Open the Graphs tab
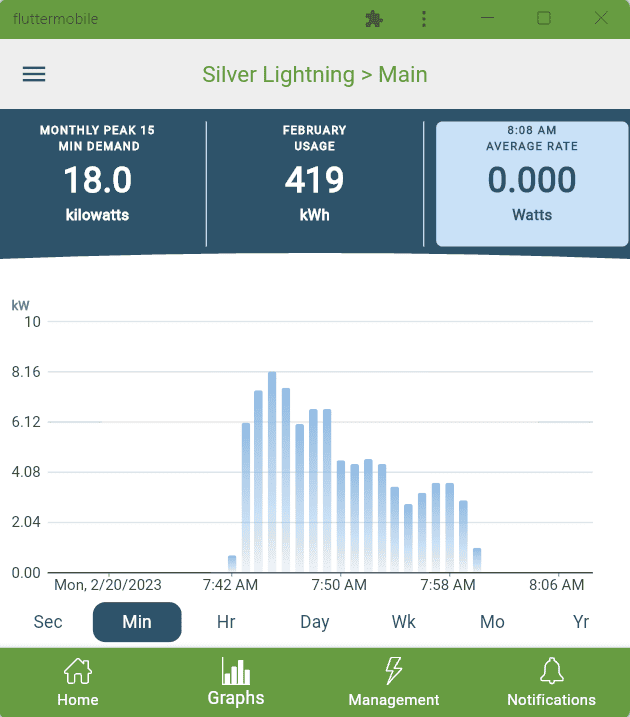The height and width of the screenshot is (717, 630). (236, 682)
